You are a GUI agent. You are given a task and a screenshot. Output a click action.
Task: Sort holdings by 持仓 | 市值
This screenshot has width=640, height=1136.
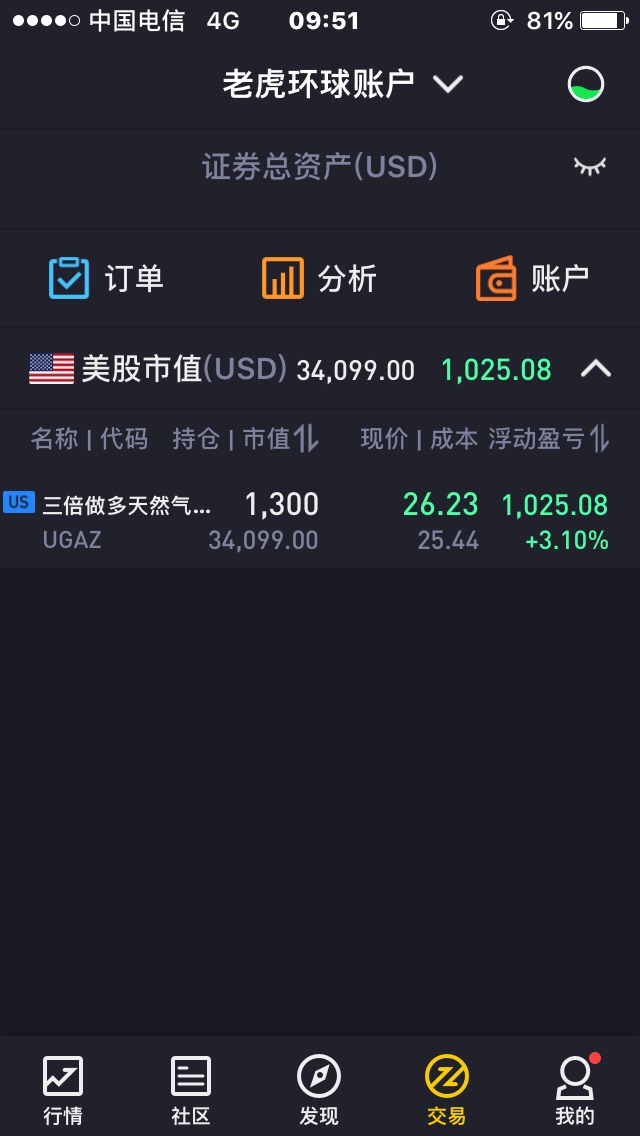pos(245,439)
